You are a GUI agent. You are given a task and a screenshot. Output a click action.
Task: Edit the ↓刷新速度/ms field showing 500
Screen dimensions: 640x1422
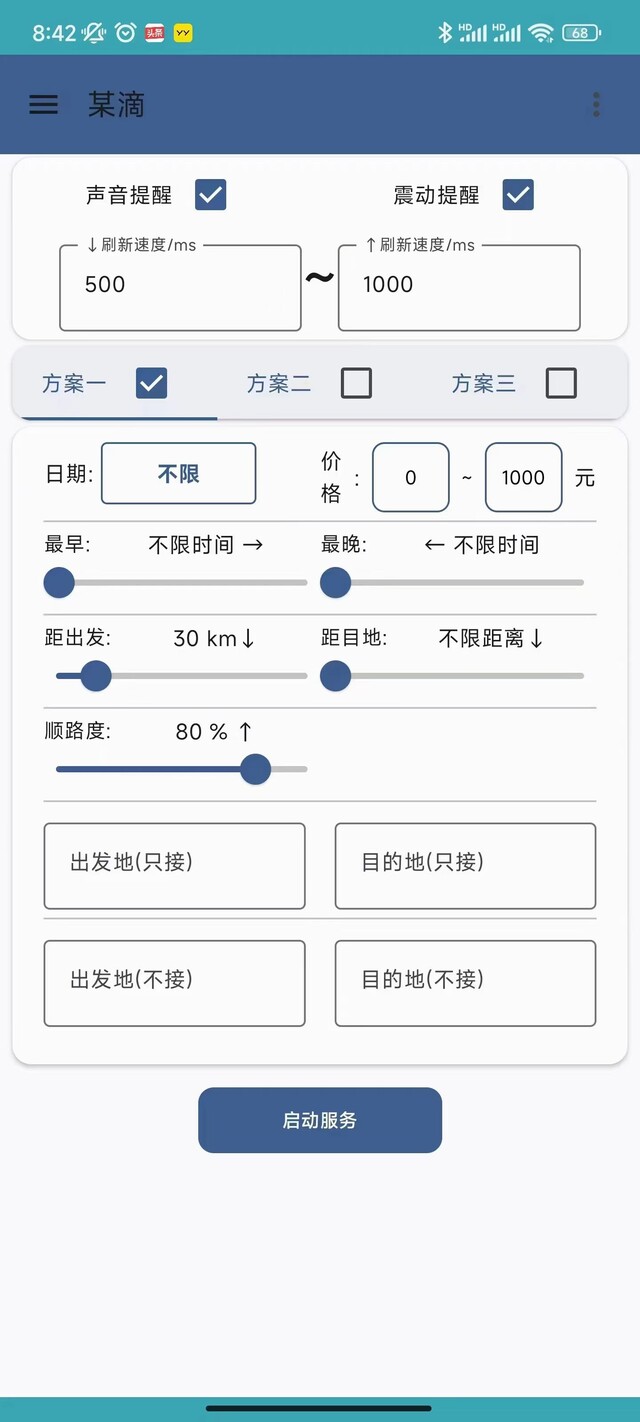(x=180, y=288)
